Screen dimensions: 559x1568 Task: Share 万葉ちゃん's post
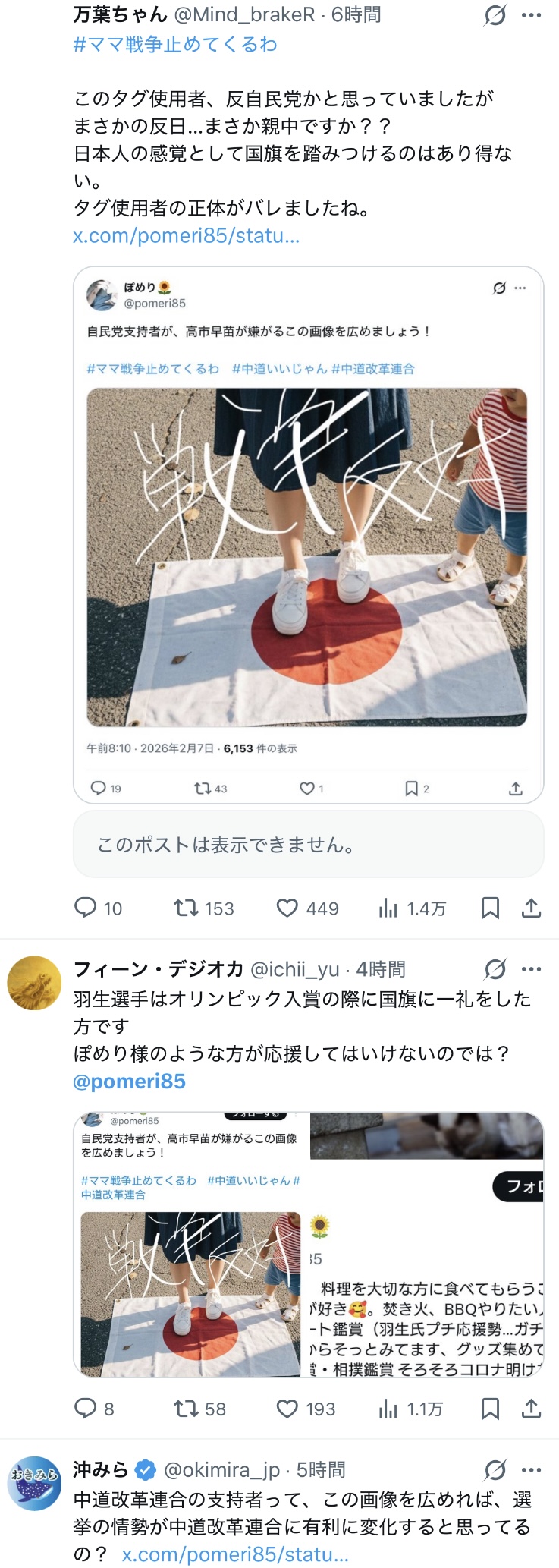point(532,908)
